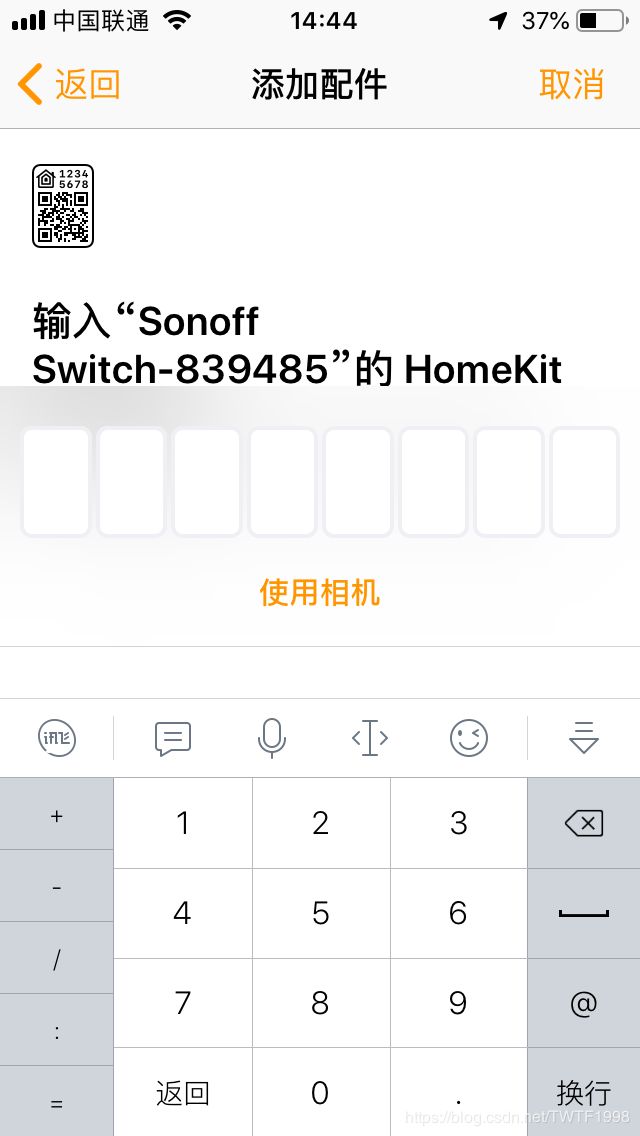The image size is (640, 1136).
Task: Open the cursor move tool icon
Action: pos(370,738)
